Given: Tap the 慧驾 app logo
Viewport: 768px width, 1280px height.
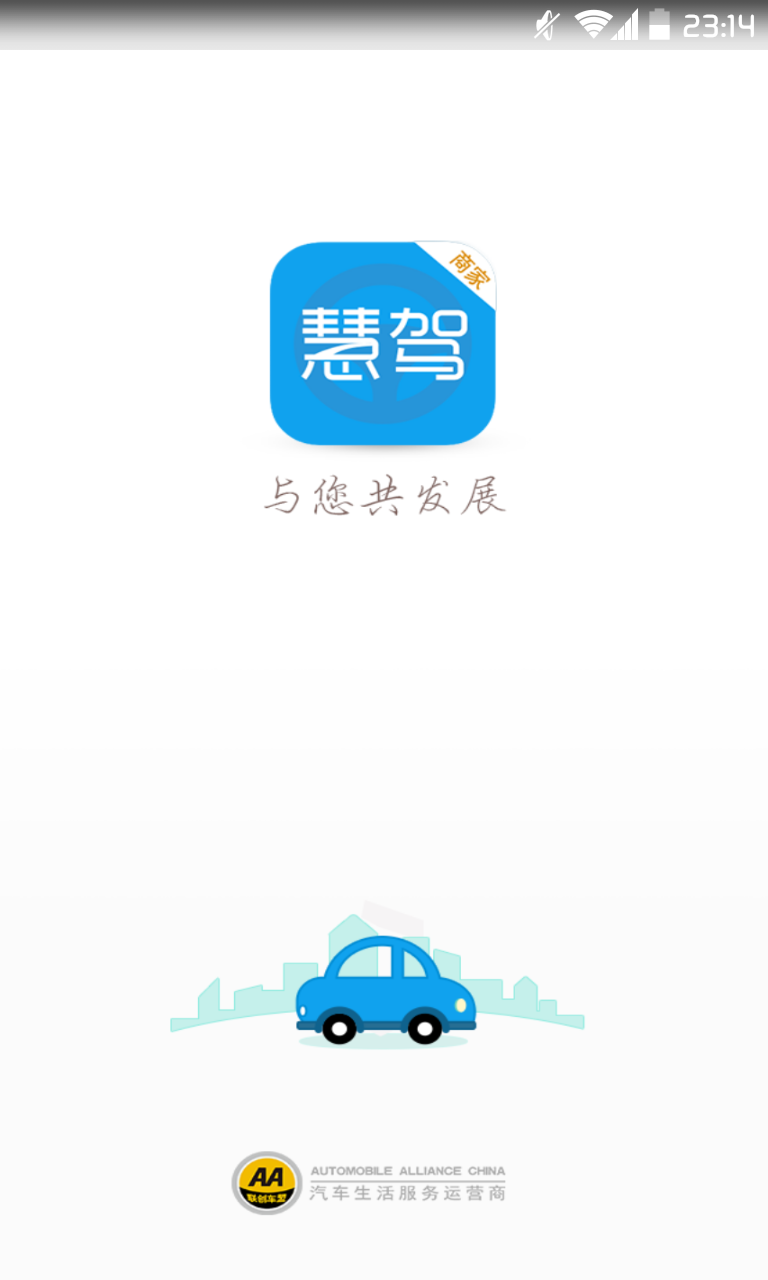Looking at the screenshot, I should (x=383, y=345).
